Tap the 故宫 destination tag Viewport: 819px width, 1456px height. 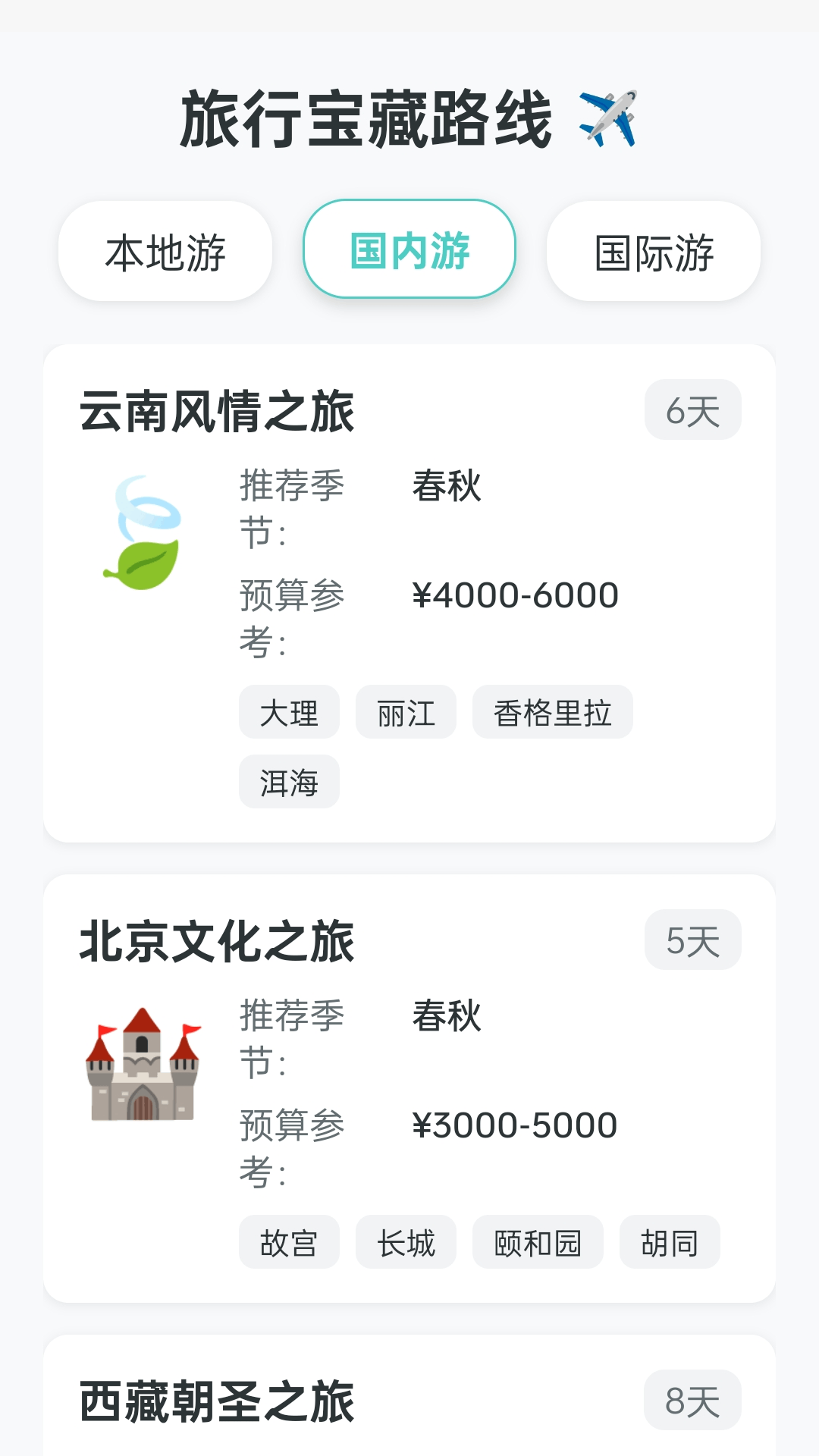click(289, 1241)
